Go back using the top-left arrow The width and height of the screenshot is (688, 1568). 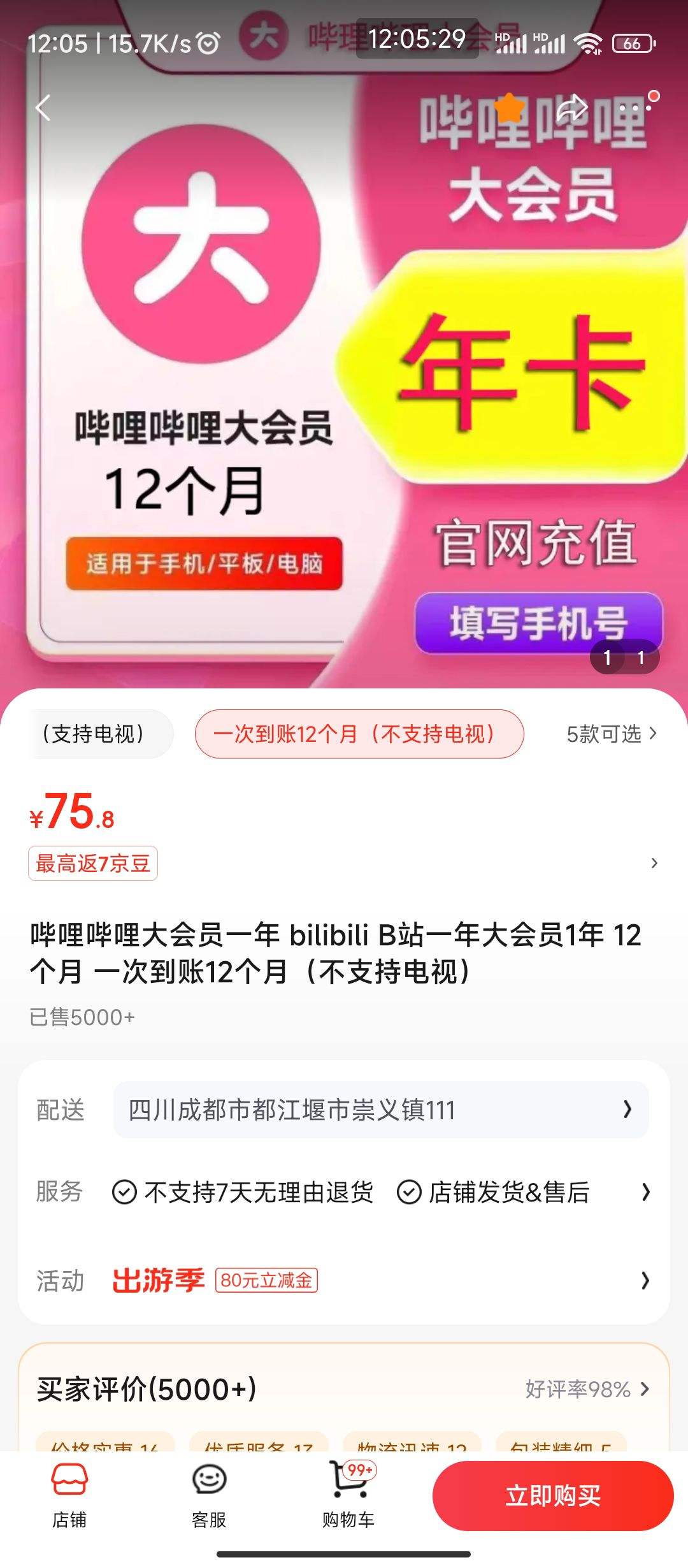tap(43, 108)
